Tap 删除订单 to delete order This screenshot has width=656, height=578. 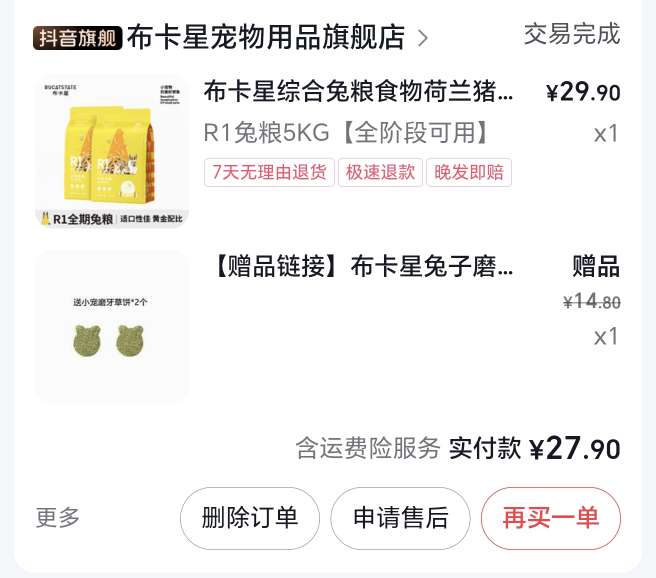pyautogui.click(x=249, y=518)
